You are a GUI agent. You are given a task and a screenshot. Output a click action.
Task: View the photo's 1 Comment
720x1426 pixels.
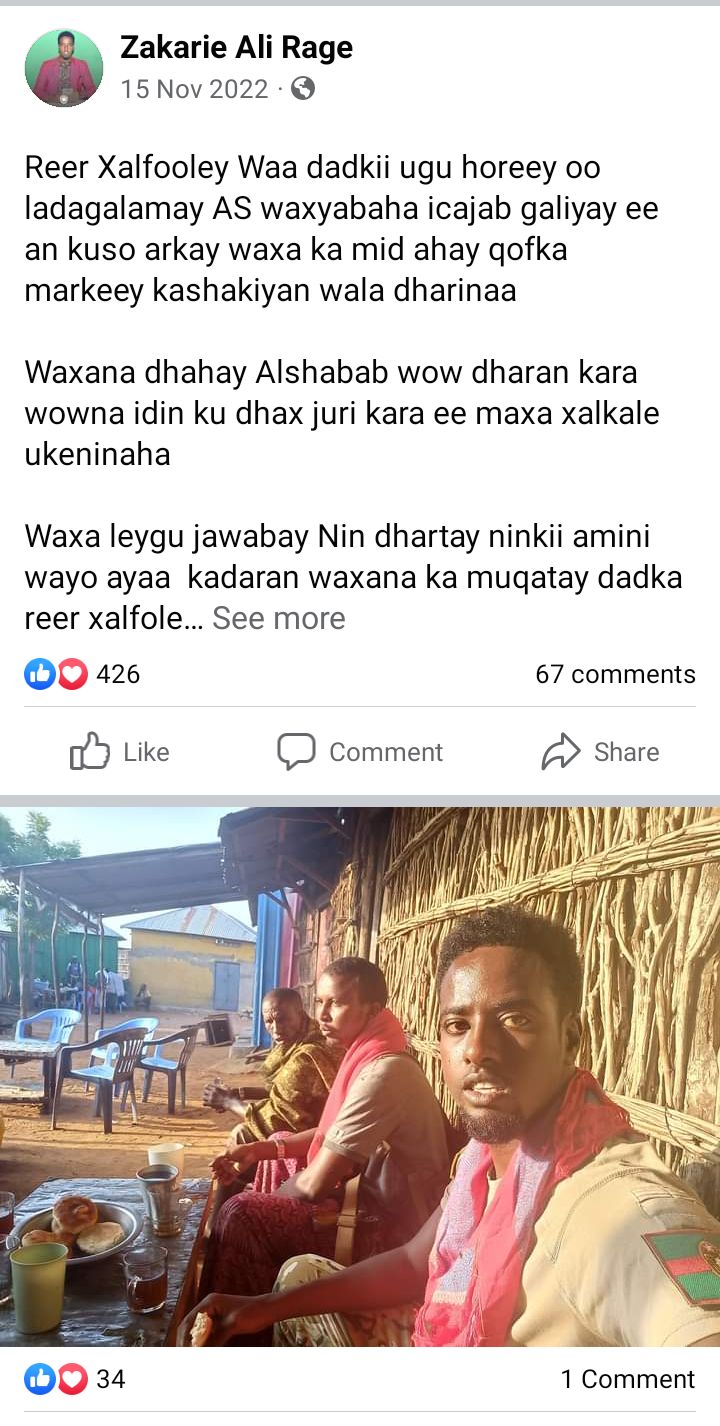tap(627, 1379)
